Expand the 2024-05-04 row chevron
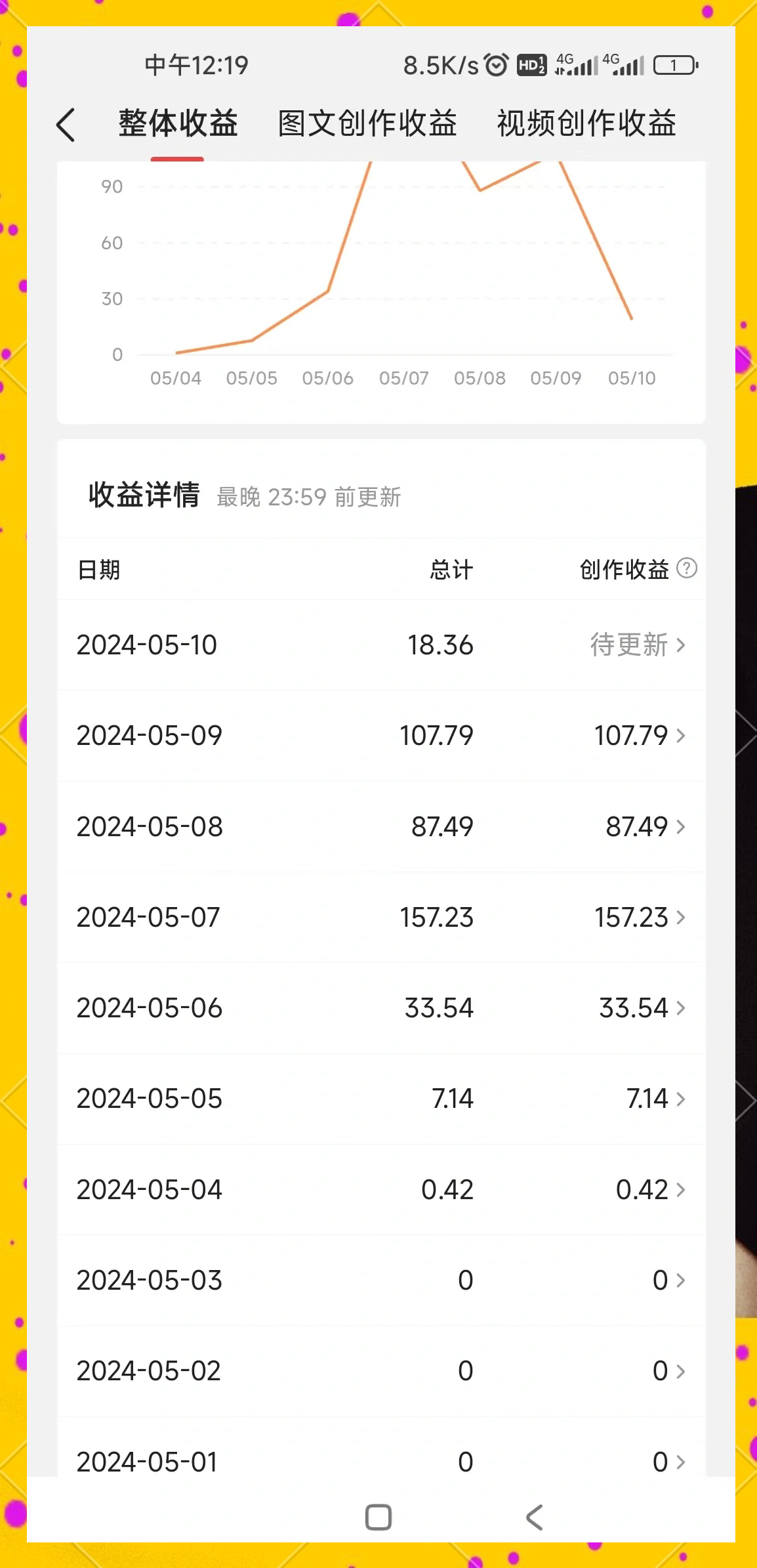 pos(682,1189)
